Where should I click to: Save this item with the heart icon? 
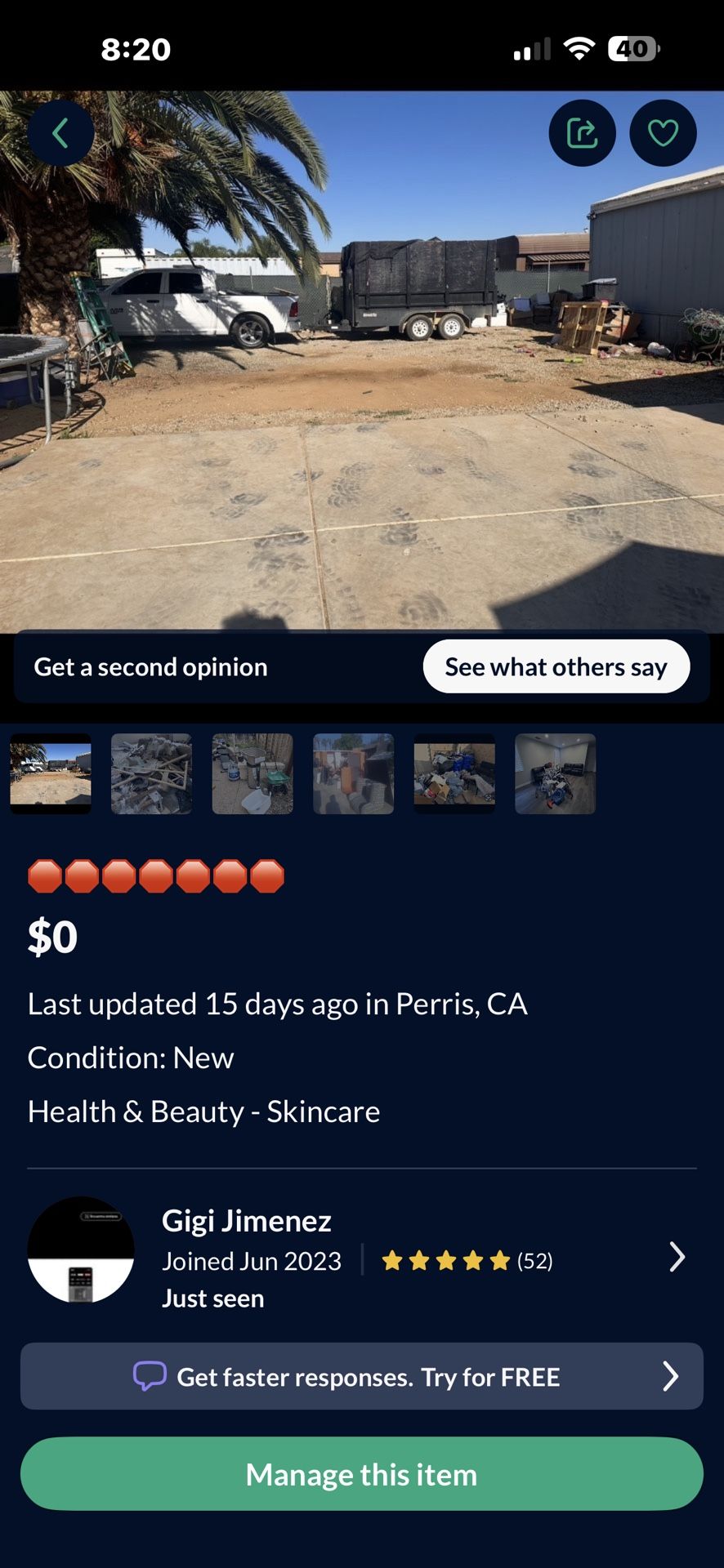663,133
